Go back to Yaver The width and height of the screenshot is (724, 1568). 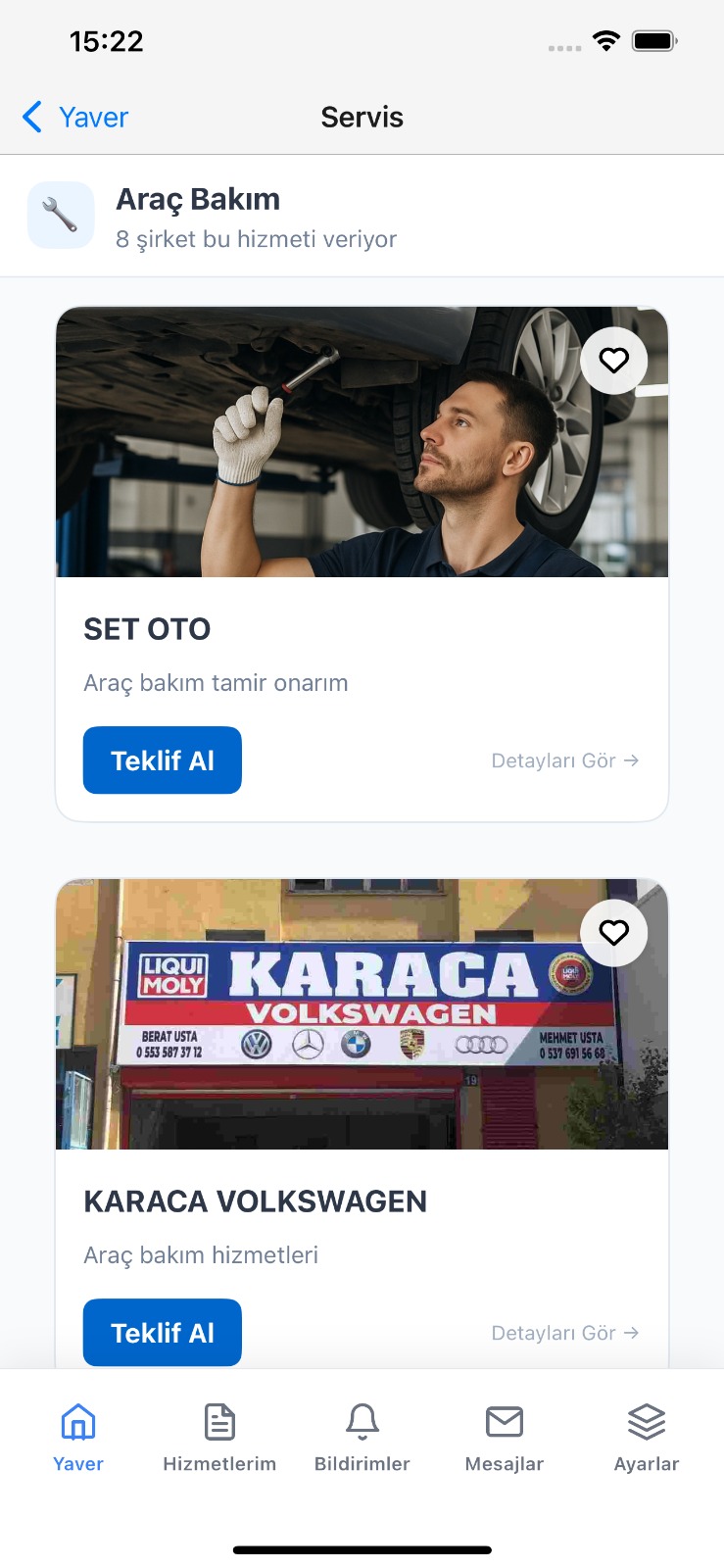pos(75,118)
